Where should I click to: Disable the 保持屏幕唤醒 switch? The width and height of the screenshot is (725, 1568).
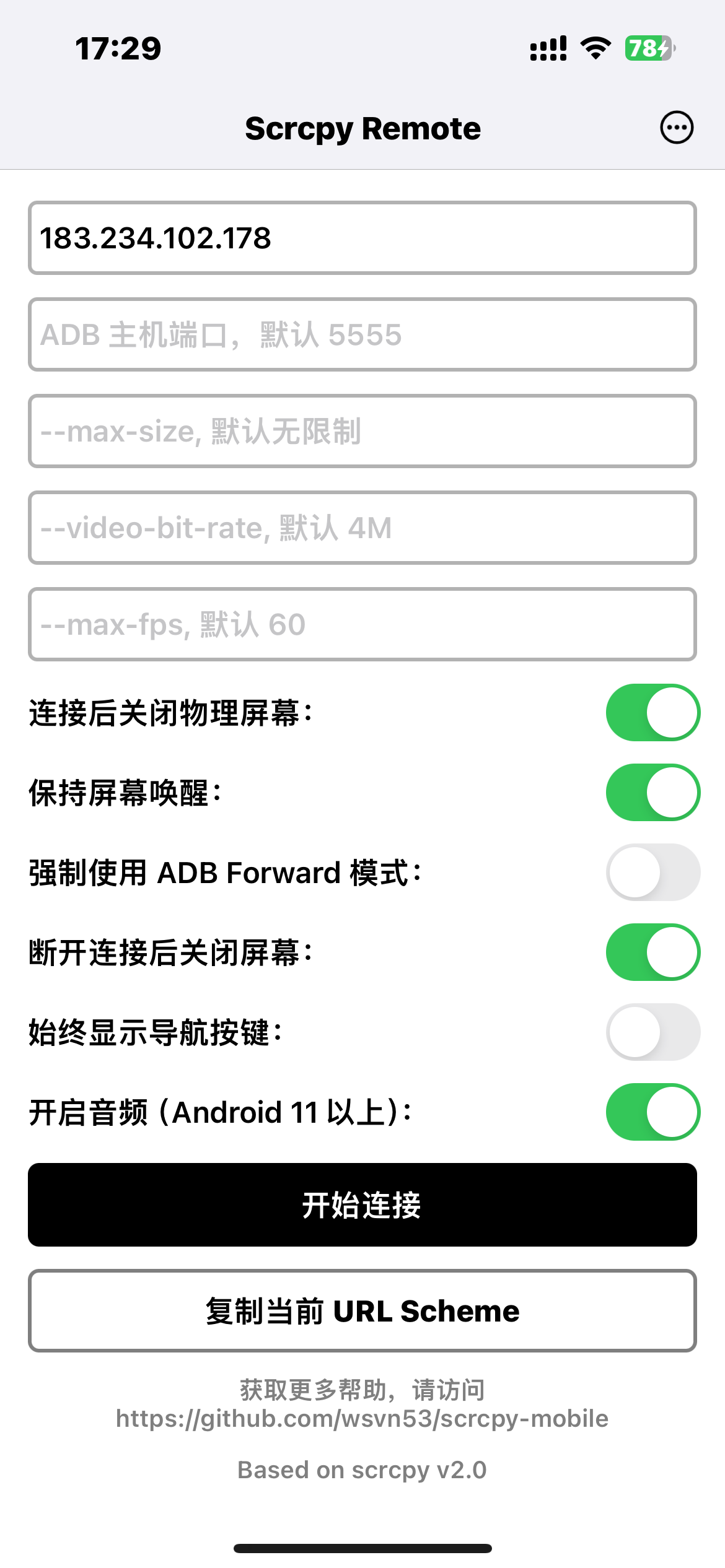[652, 793]
